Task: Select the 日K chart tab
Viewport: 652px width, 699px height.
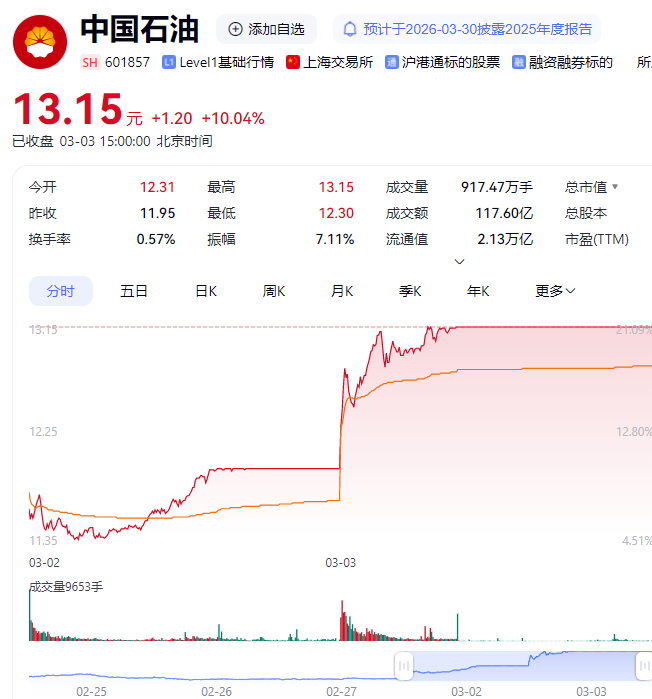Action: pos(206,291)
